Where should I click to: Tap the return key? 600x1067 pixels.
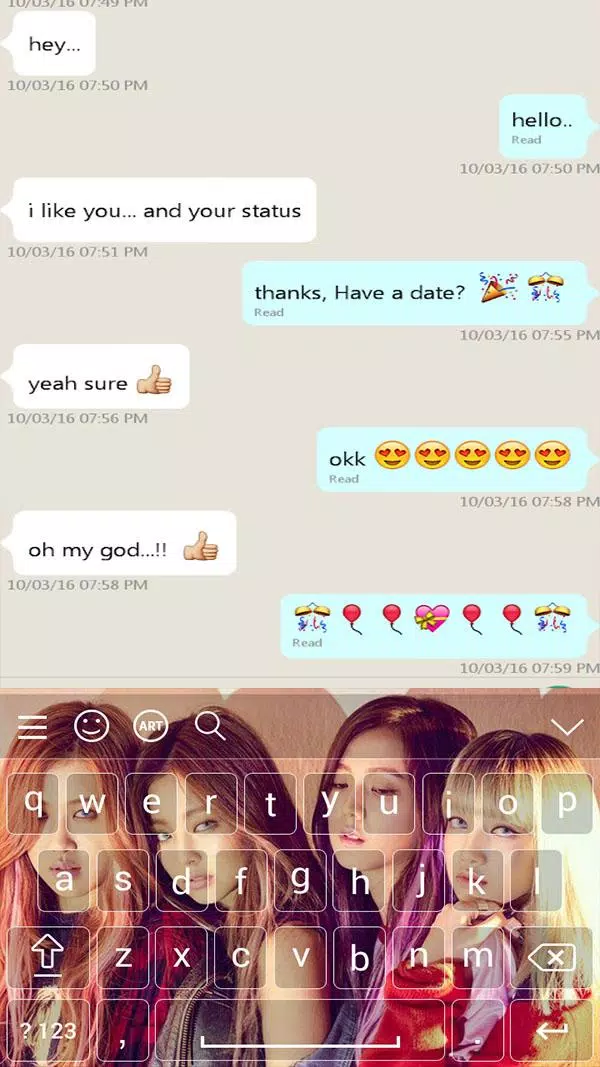pyautogui.click(x=551, y=1031)
